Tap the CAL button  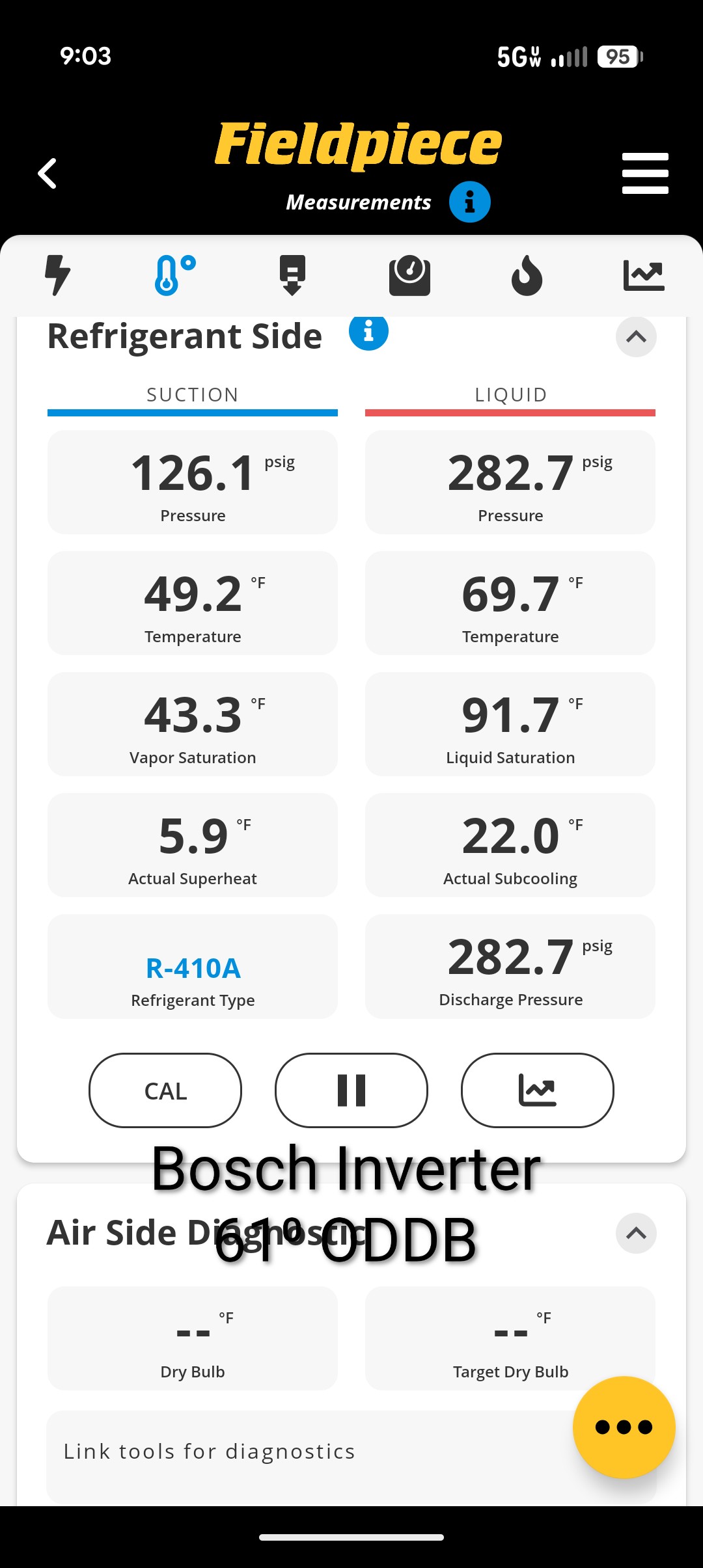165,1090
